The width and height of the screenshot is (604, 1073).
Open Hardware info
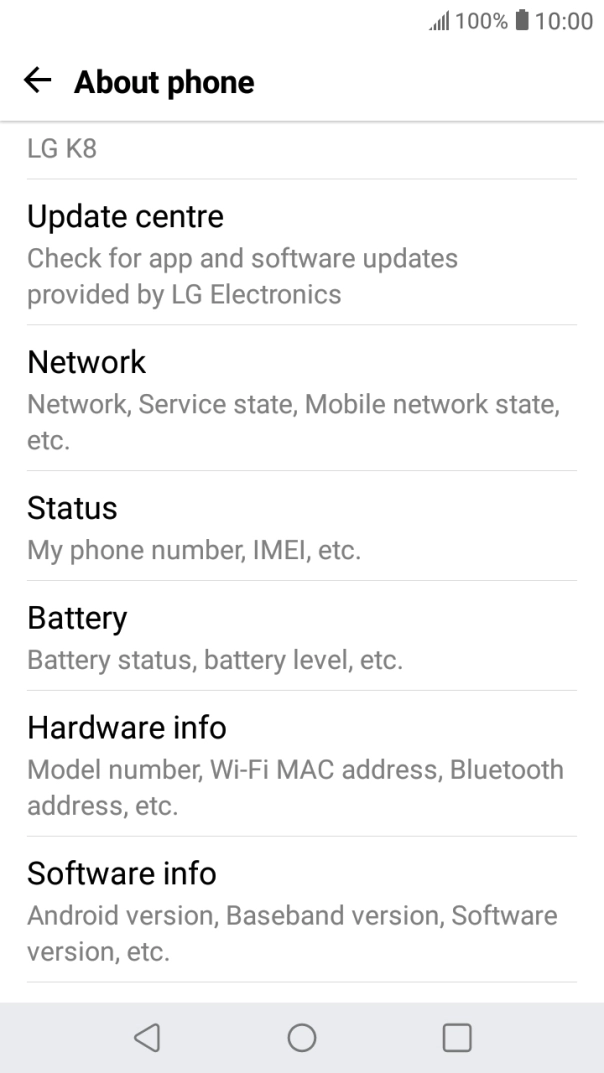(302, 764)
